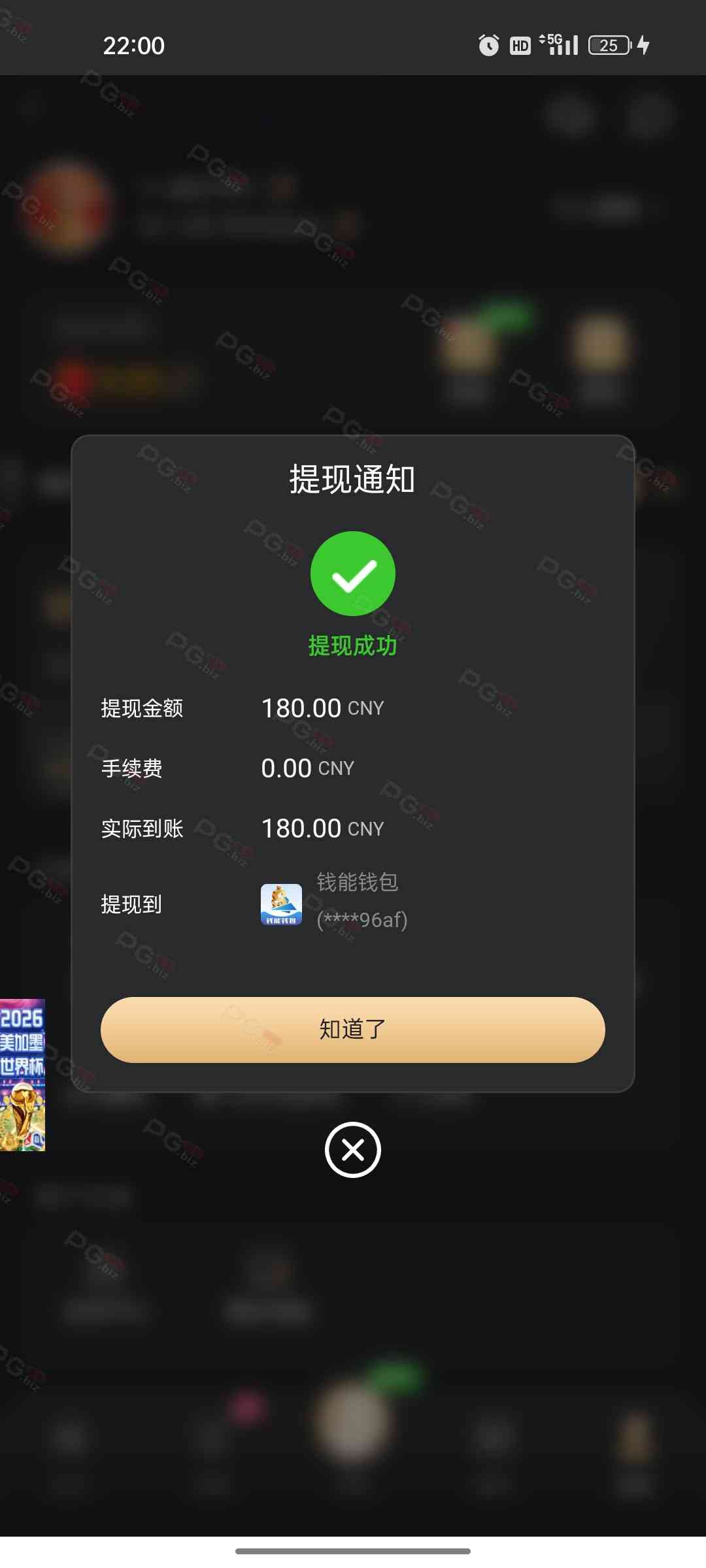706x1568 pixels.
Task: Open the 2026 美加墨世界杯 floating banner
Action: 22,1075
